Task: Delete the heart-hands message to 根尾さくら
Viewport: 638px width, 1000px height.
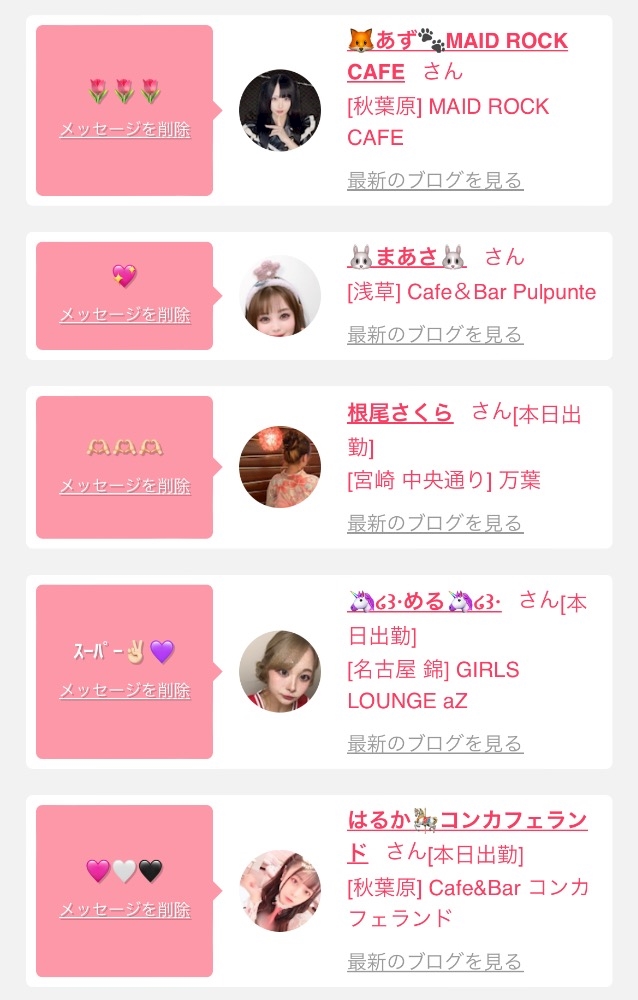Action: coord(125,486)
